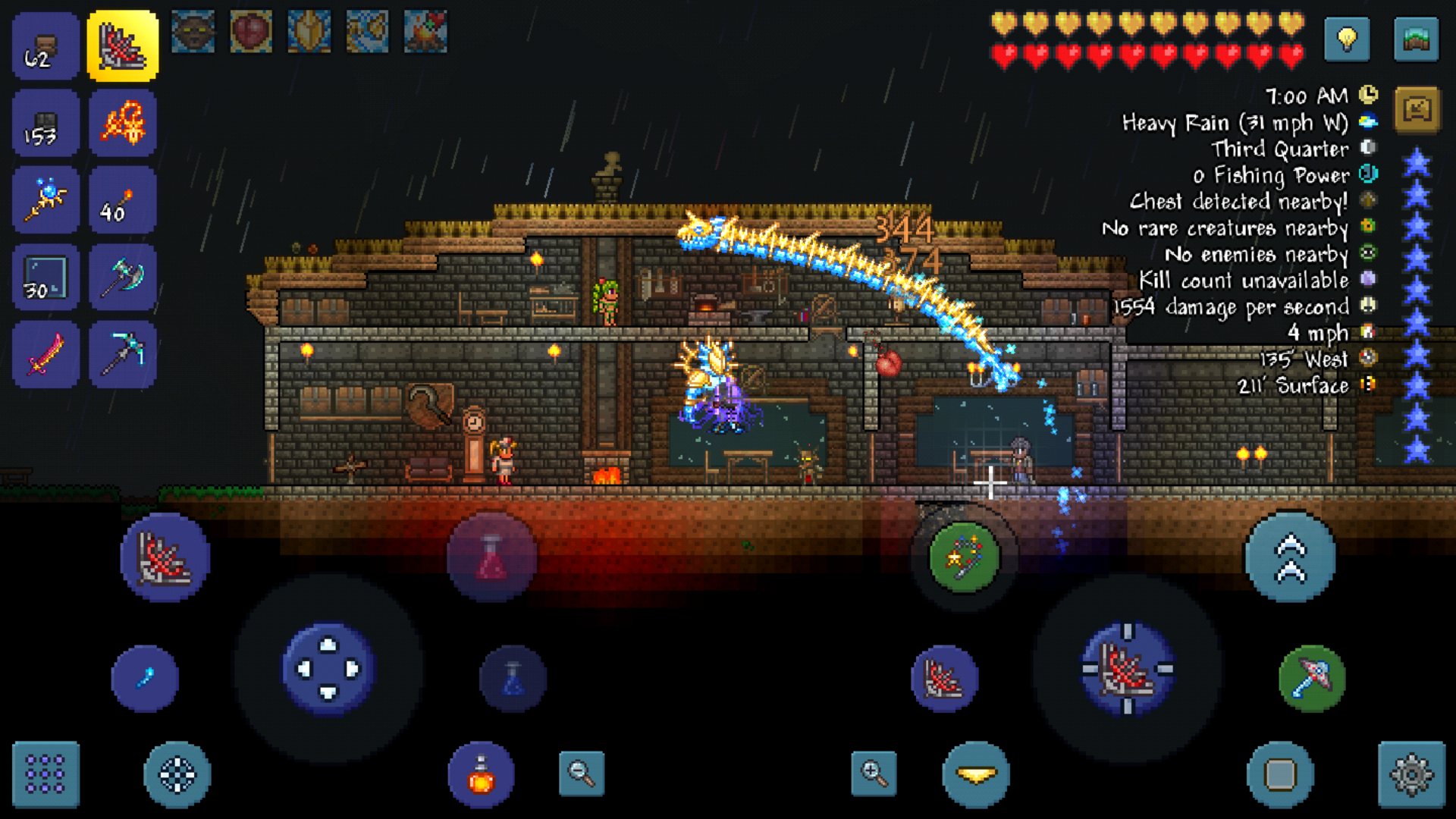Select the hotbar slot with 62 items
Image resolution: width=1456 pixels, height=819 pixels.
point(45,47)
